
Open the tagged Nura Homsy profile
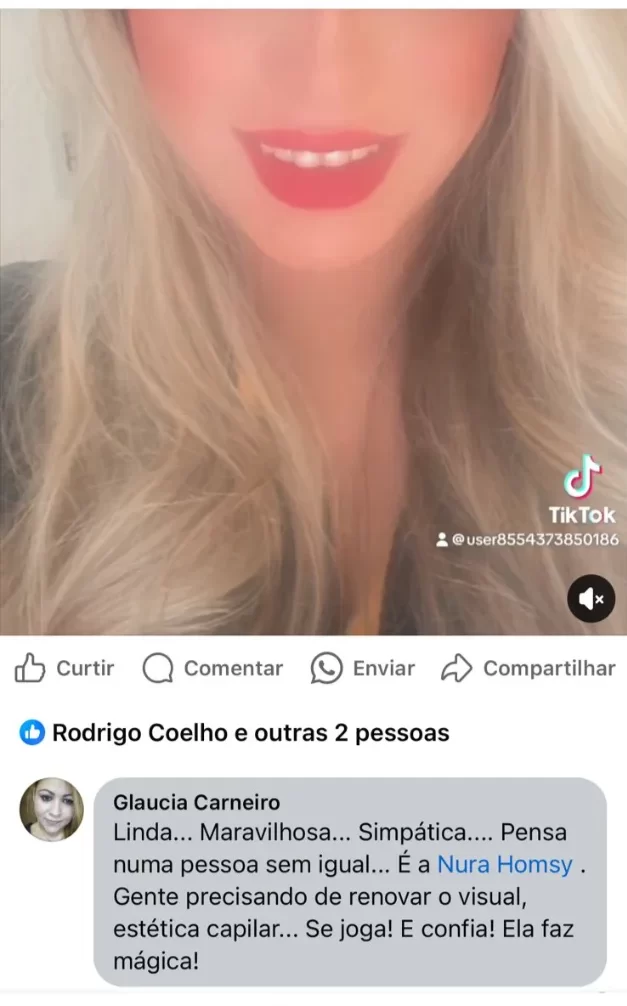click(504, 864)
